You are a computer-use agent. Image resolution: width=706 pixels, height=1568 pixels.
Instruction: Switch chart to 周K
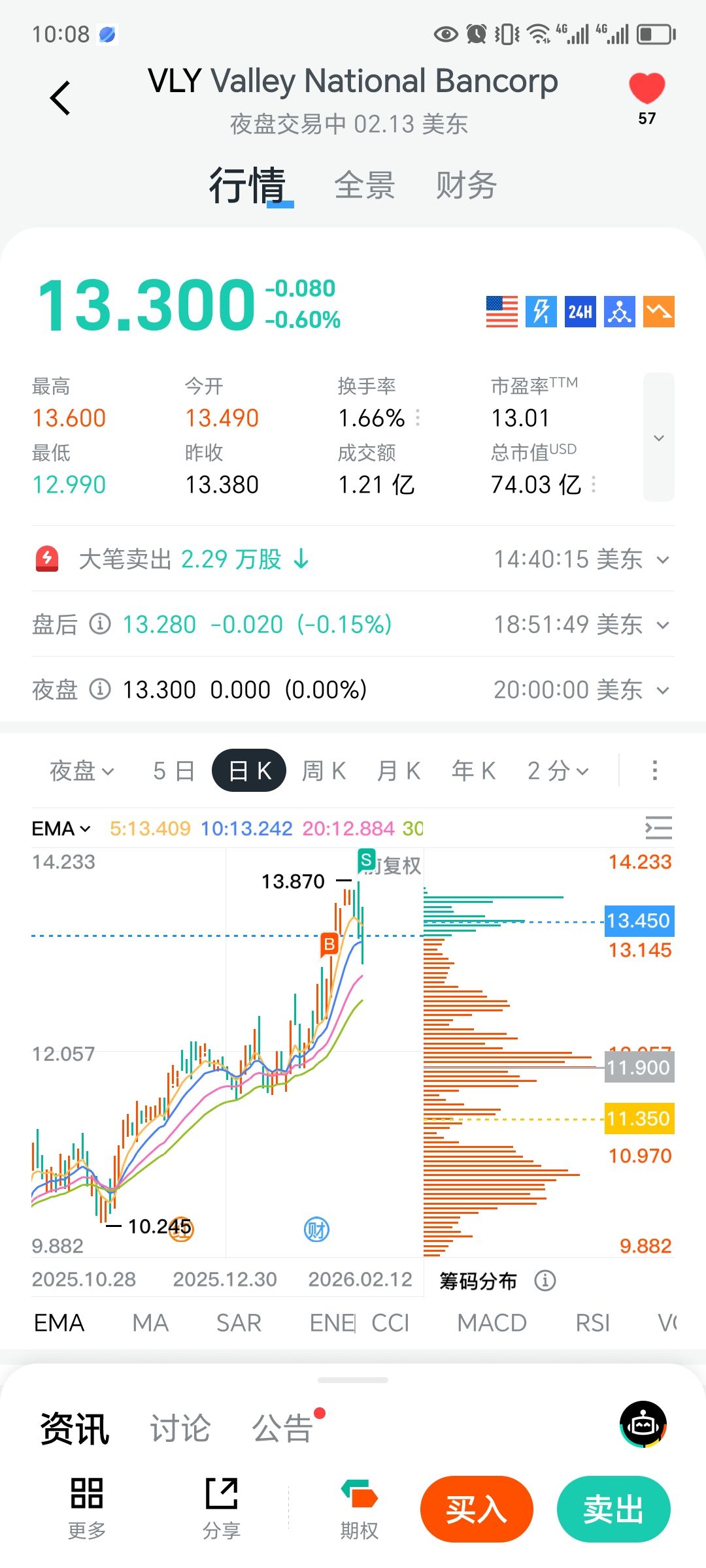(324, 771)
